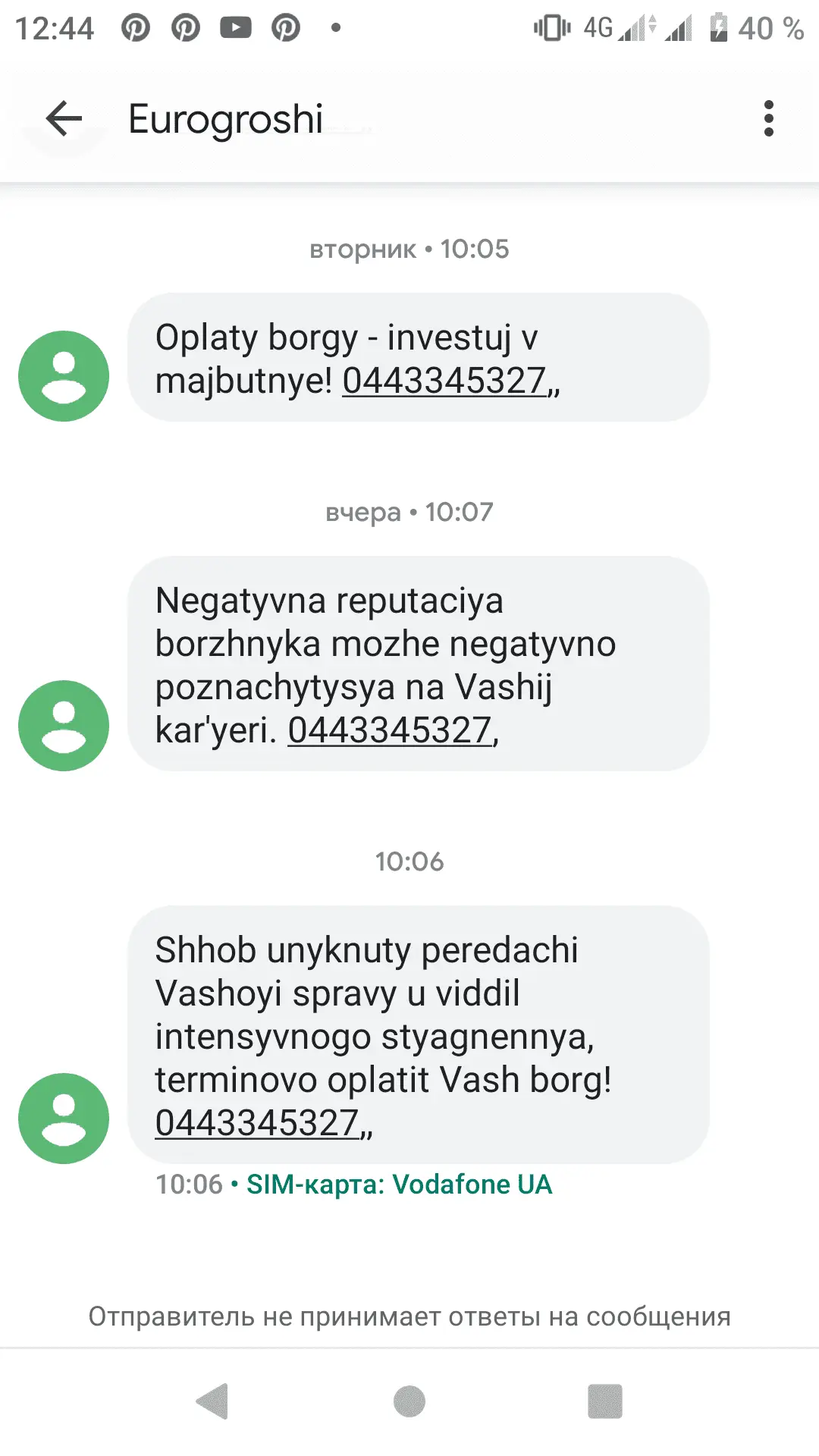The image size is (819, 1456).
Task: Open the sender avatar next to Oplaty borgy message
Action: (64, 376)
